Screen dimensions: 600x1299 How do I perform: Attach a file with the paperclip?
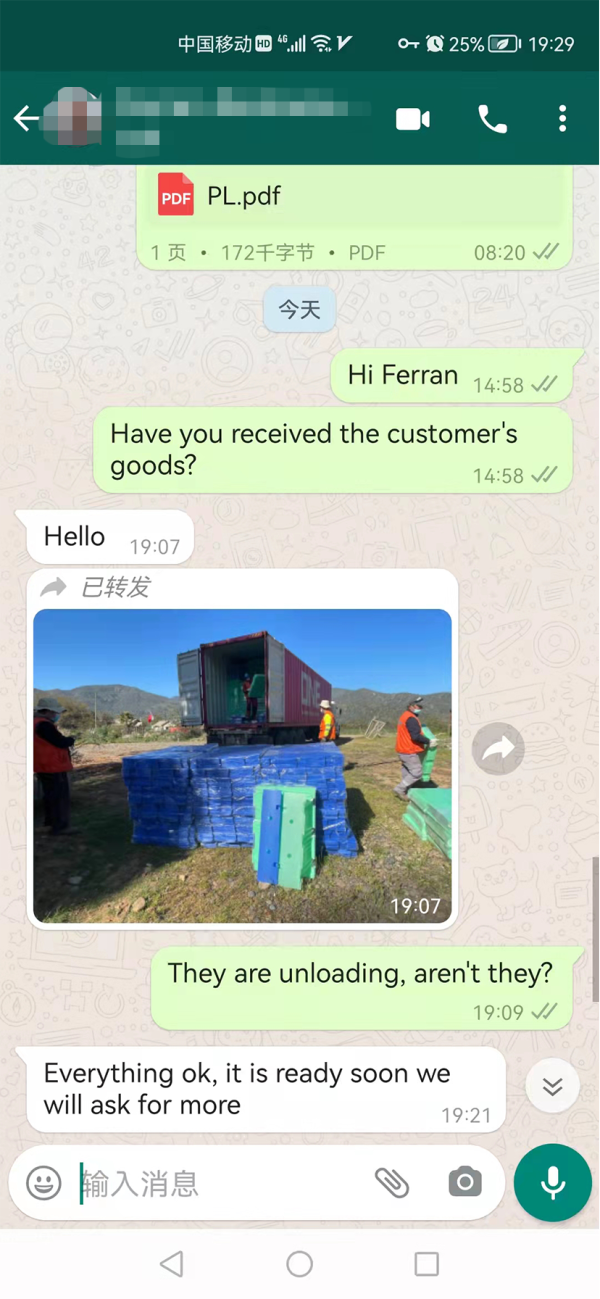coord(392,1183)
